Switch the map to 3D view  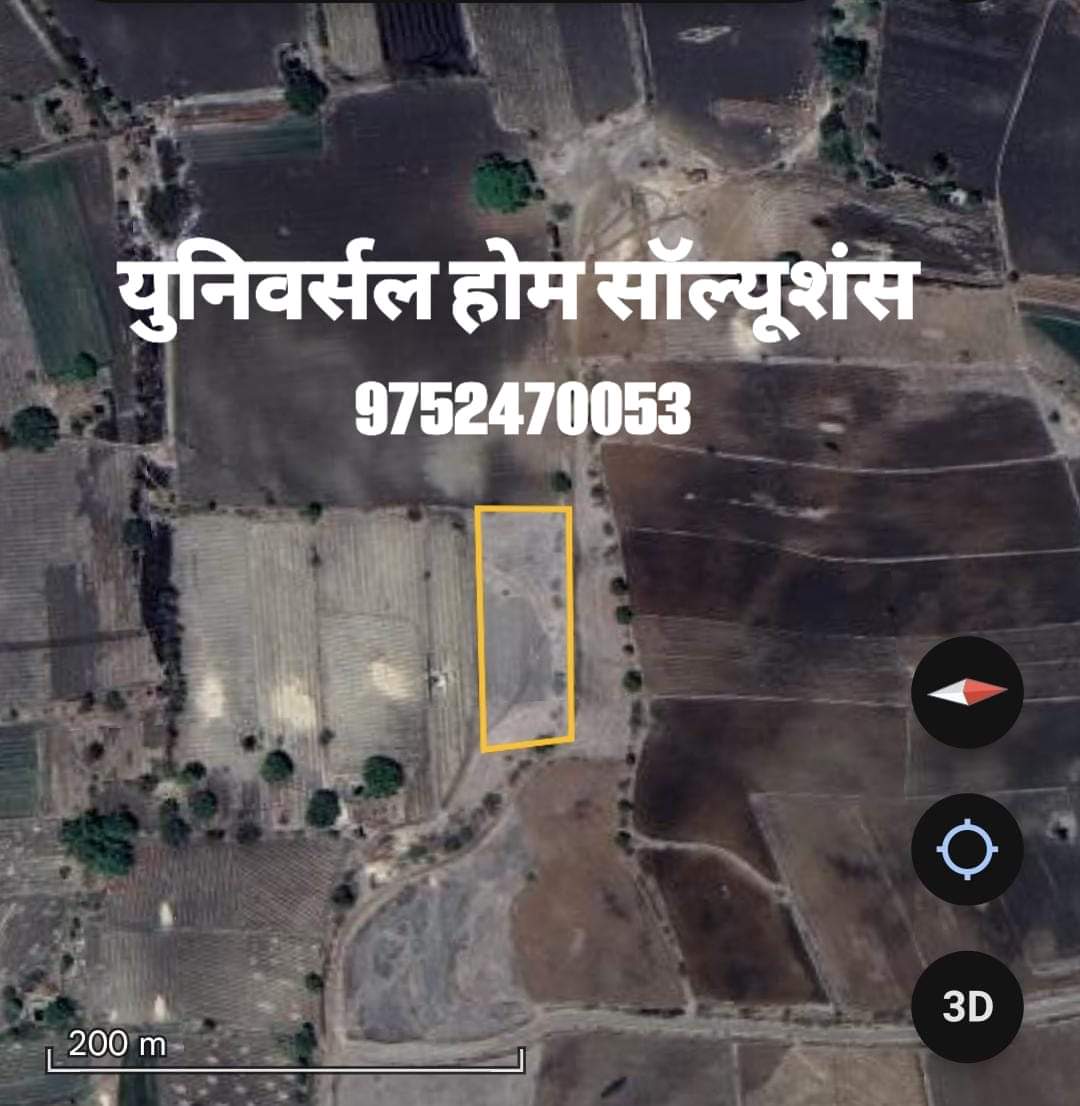(x=966, y=1006)
